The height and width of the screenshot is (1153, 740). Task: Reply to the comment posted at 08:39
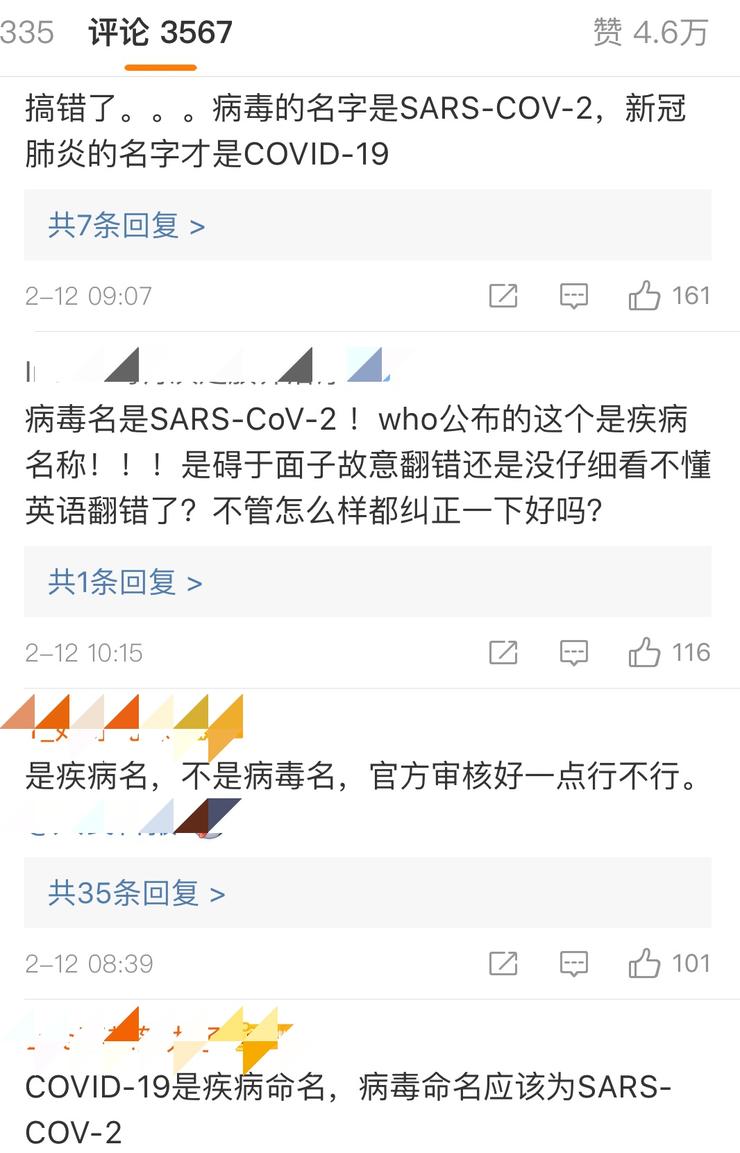[x=573, y=964]
